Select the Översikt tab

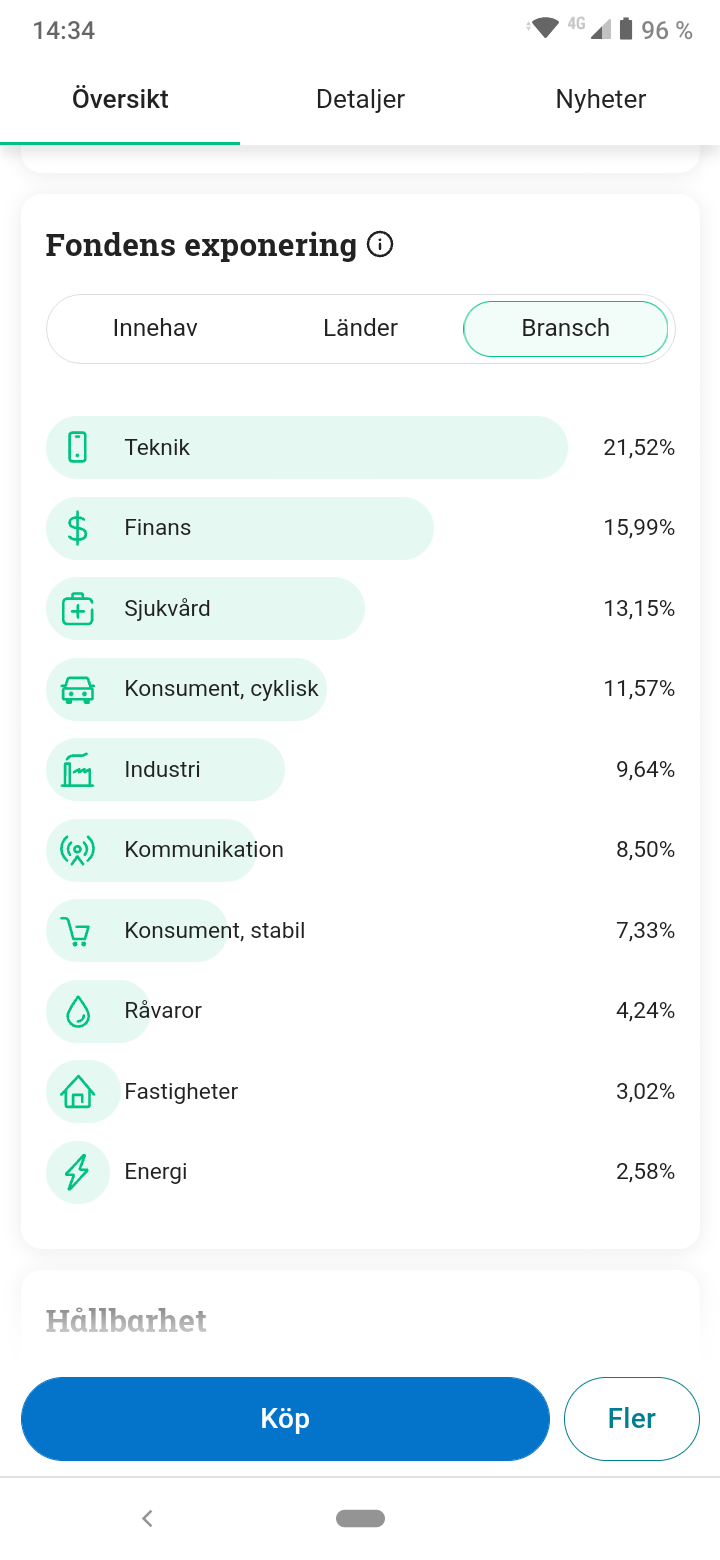click(x=120, y=99)
